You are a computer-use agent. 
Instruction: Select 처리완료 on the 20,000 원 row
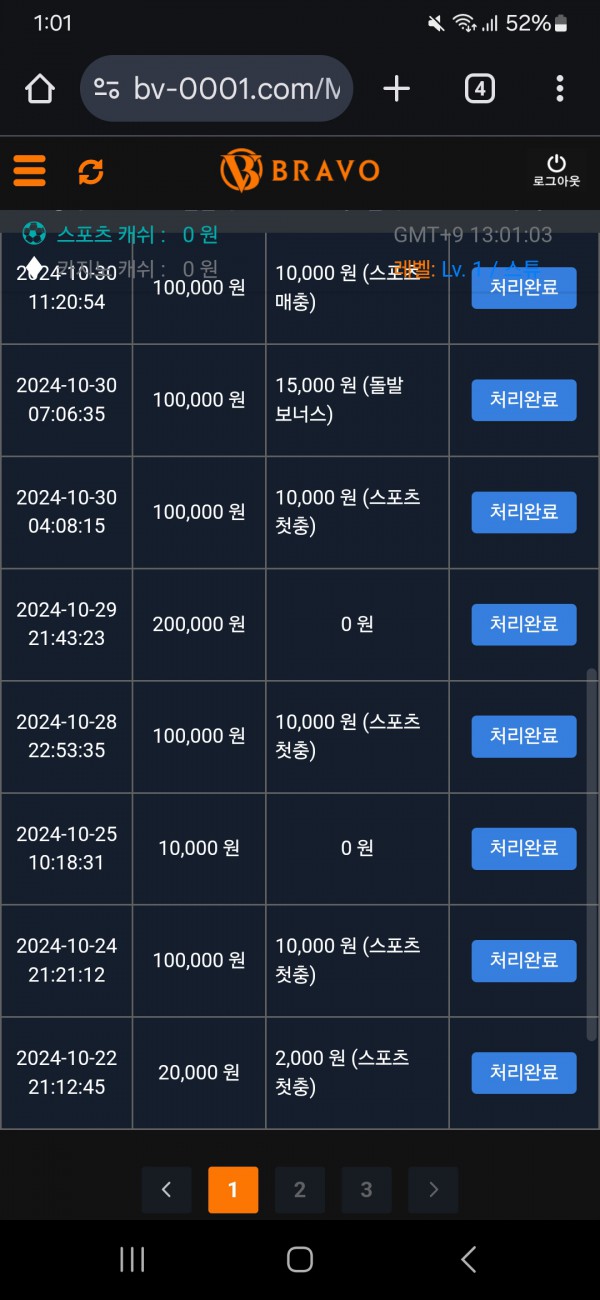click(524, 1072)
